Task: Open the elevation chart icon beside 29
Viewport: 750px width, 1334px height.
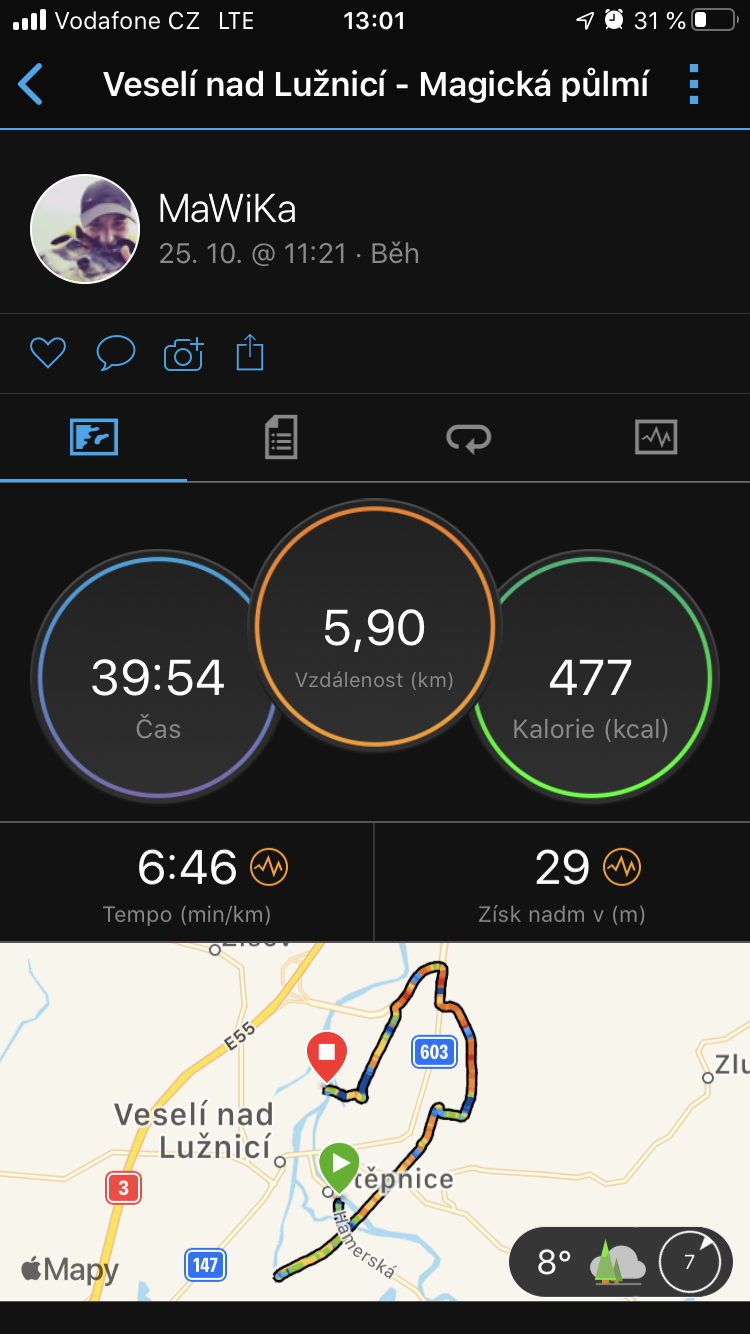Action: coord(622,867)
